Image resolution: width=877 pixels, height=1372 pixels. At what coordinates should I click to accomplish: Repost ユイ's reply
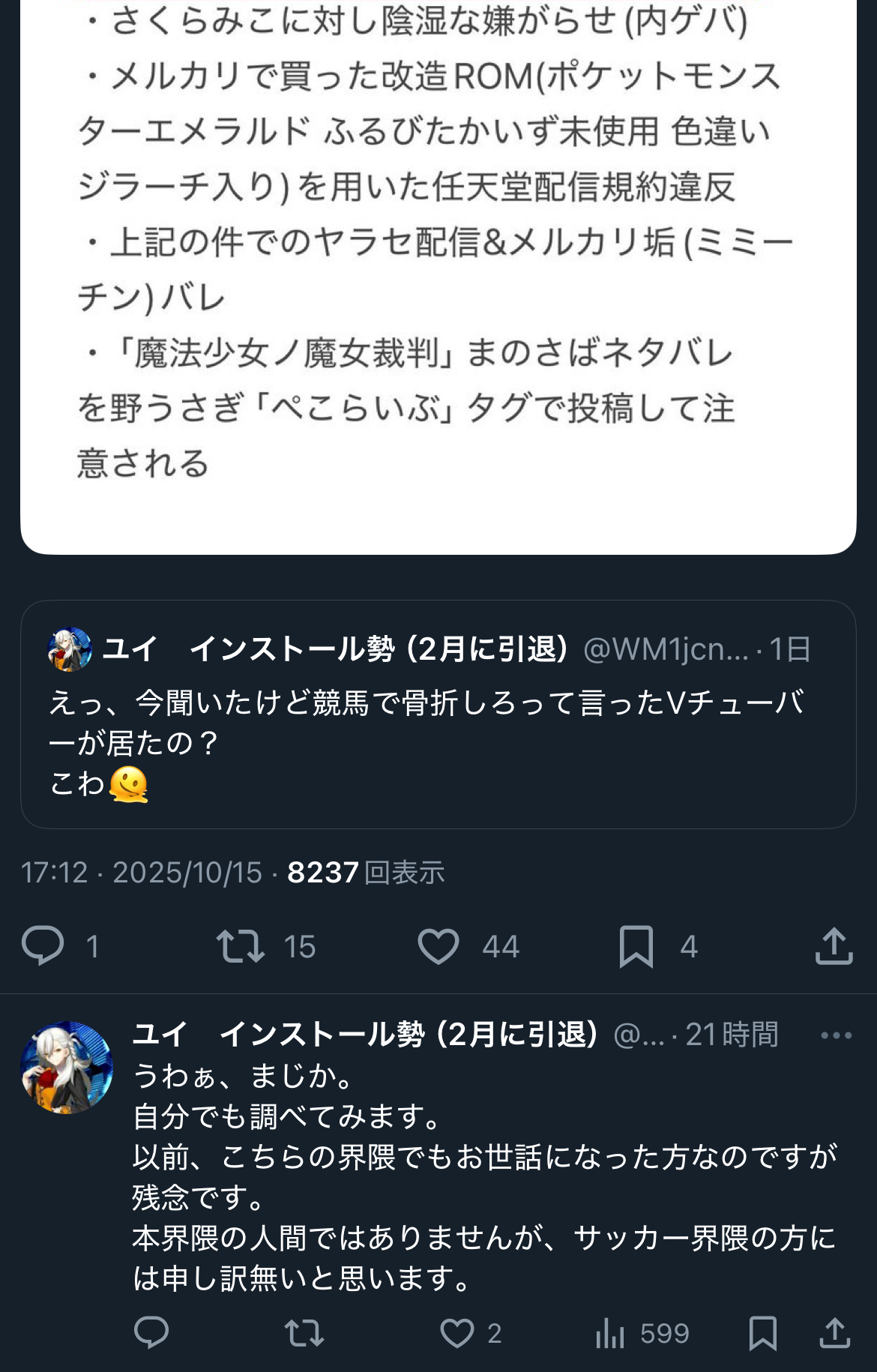[x=304, y=1333]
